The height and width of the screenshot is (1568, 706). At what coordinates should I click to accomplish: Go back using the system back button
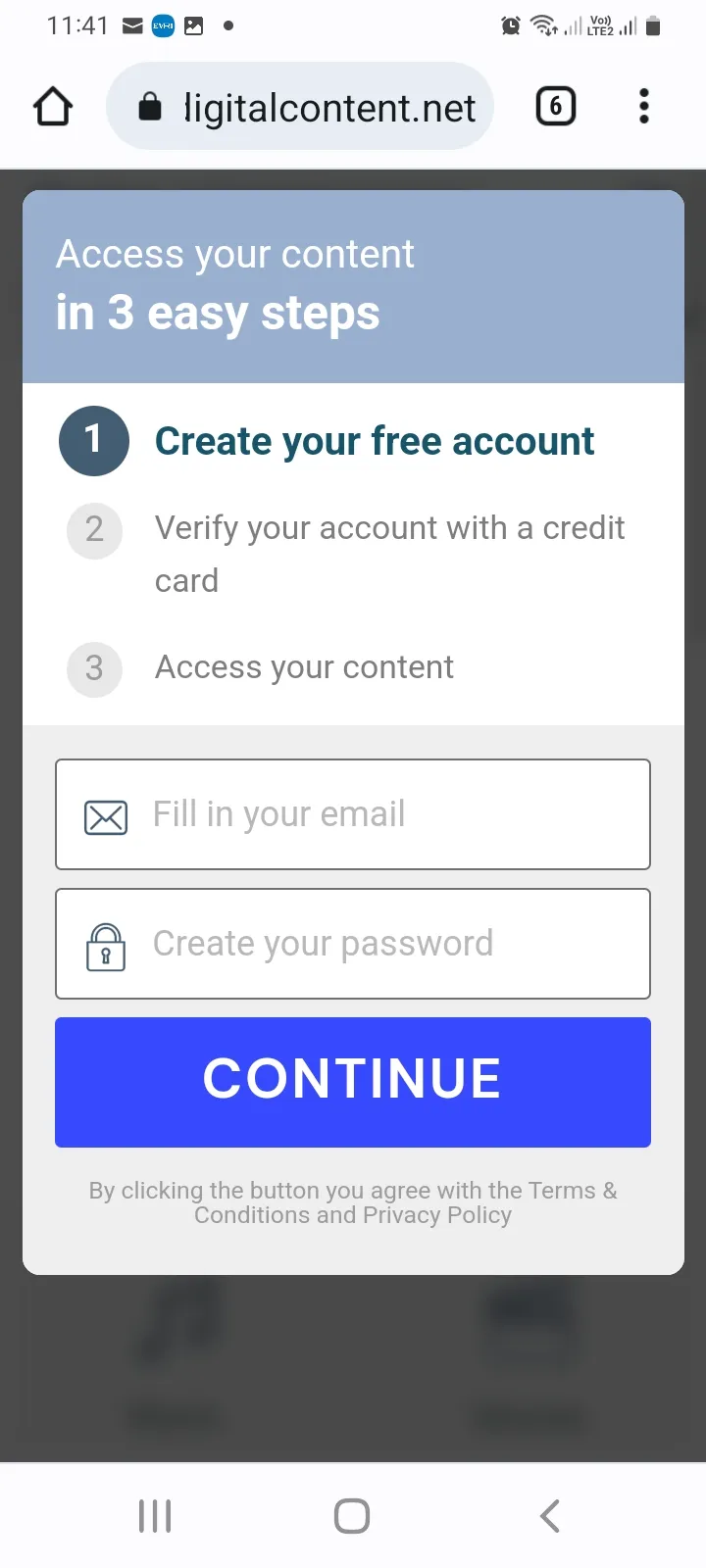coord(550,1516)
